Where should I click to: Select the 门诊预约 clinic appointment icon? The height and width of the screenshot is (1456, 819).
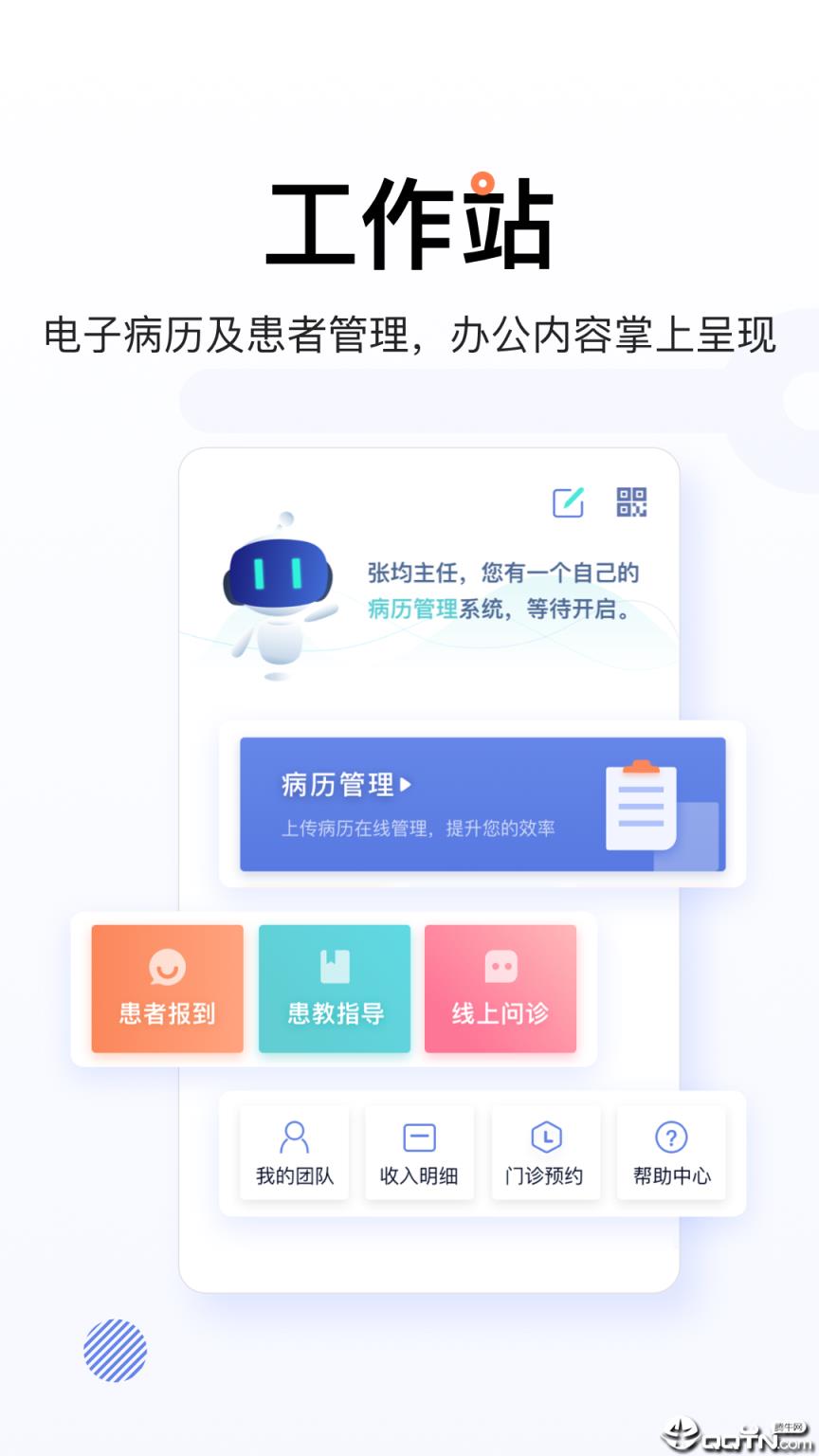[546, 1152]
